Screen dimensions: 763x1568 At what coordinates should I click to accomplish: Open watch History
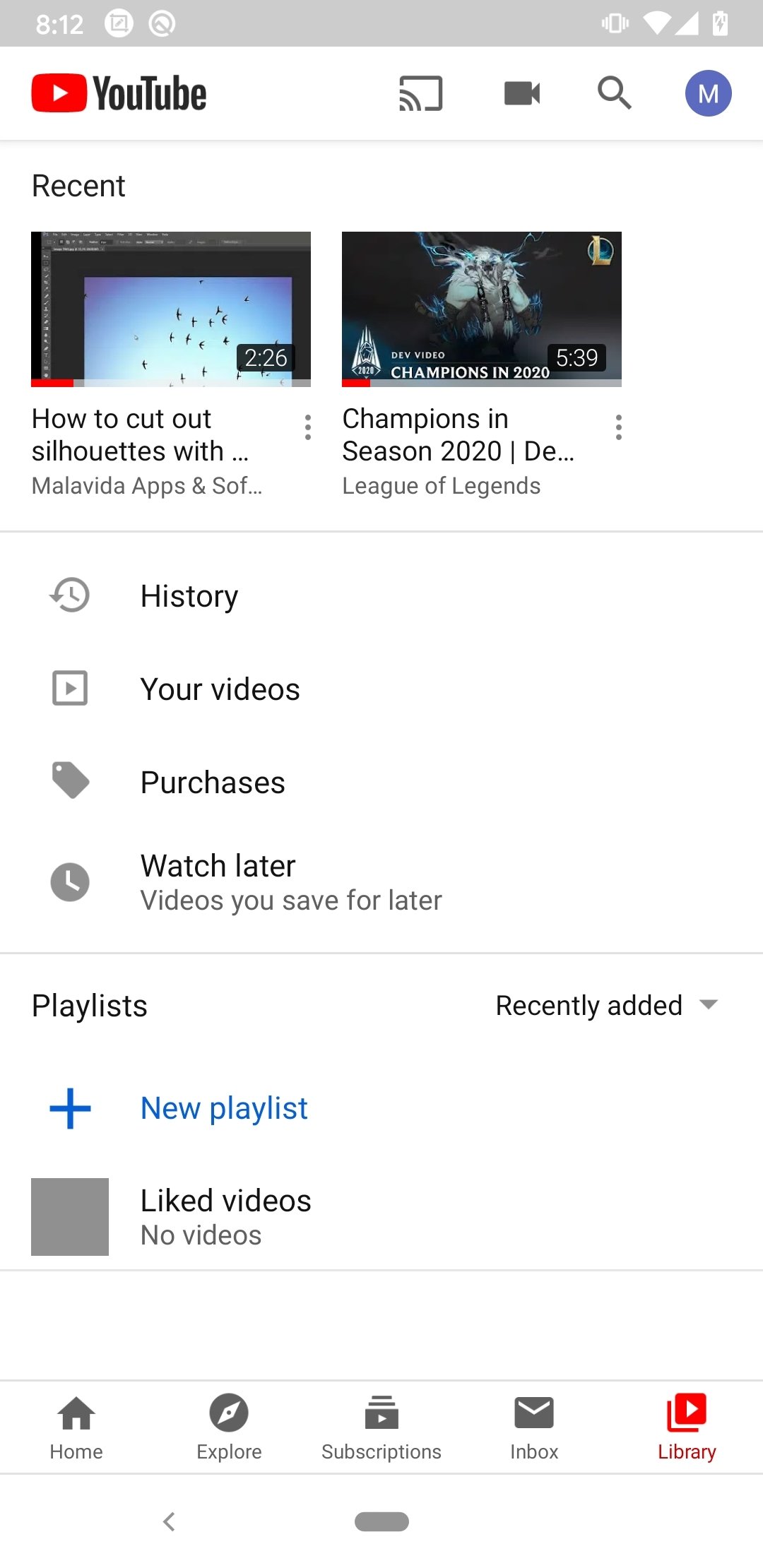[381, 595]
